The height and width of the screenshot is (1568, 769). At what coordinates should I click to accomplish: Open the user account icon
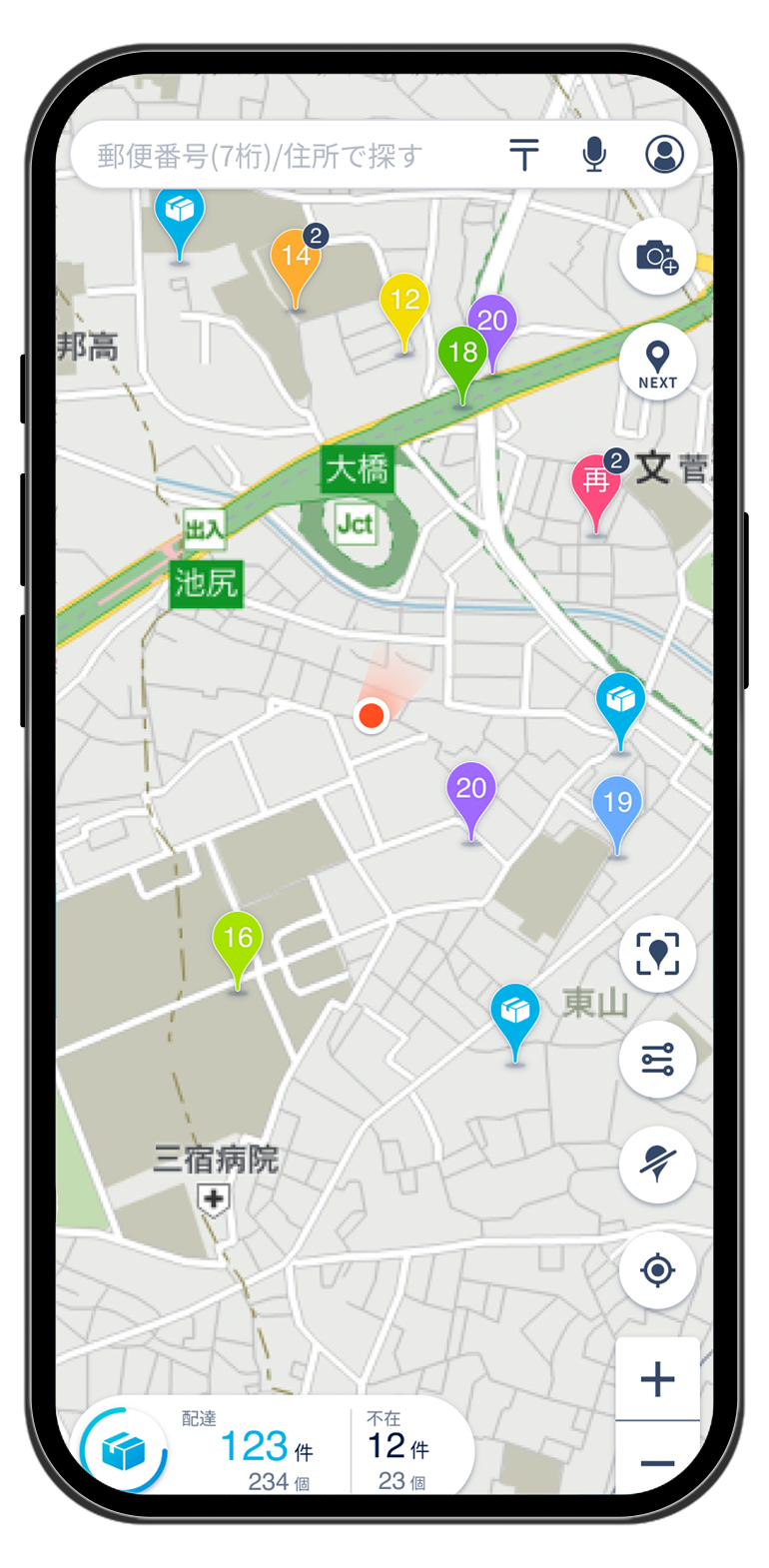(x=664, y=155)
